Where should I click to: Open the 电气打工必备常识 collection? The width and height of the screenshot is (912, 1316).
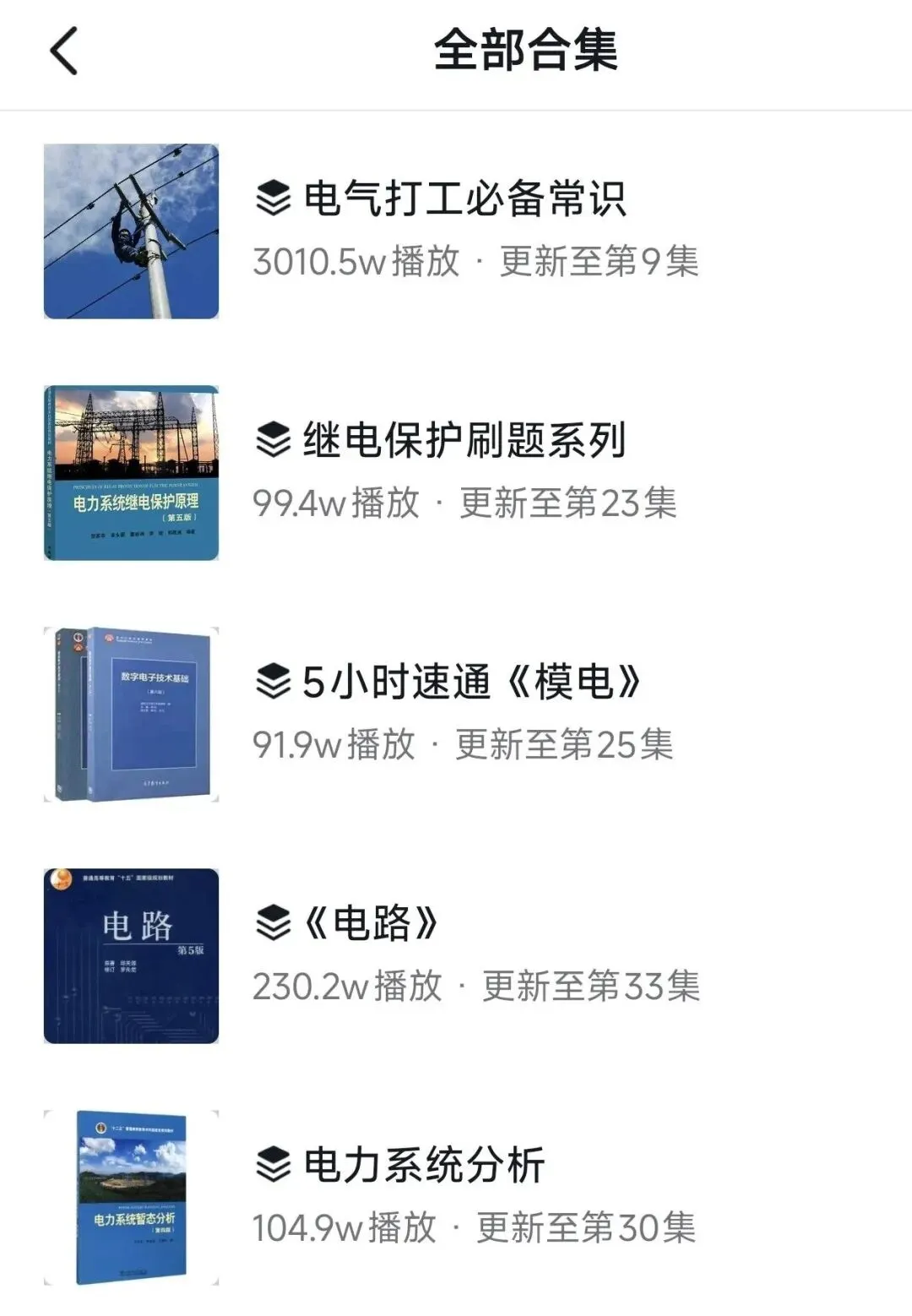tap(463, 200)
